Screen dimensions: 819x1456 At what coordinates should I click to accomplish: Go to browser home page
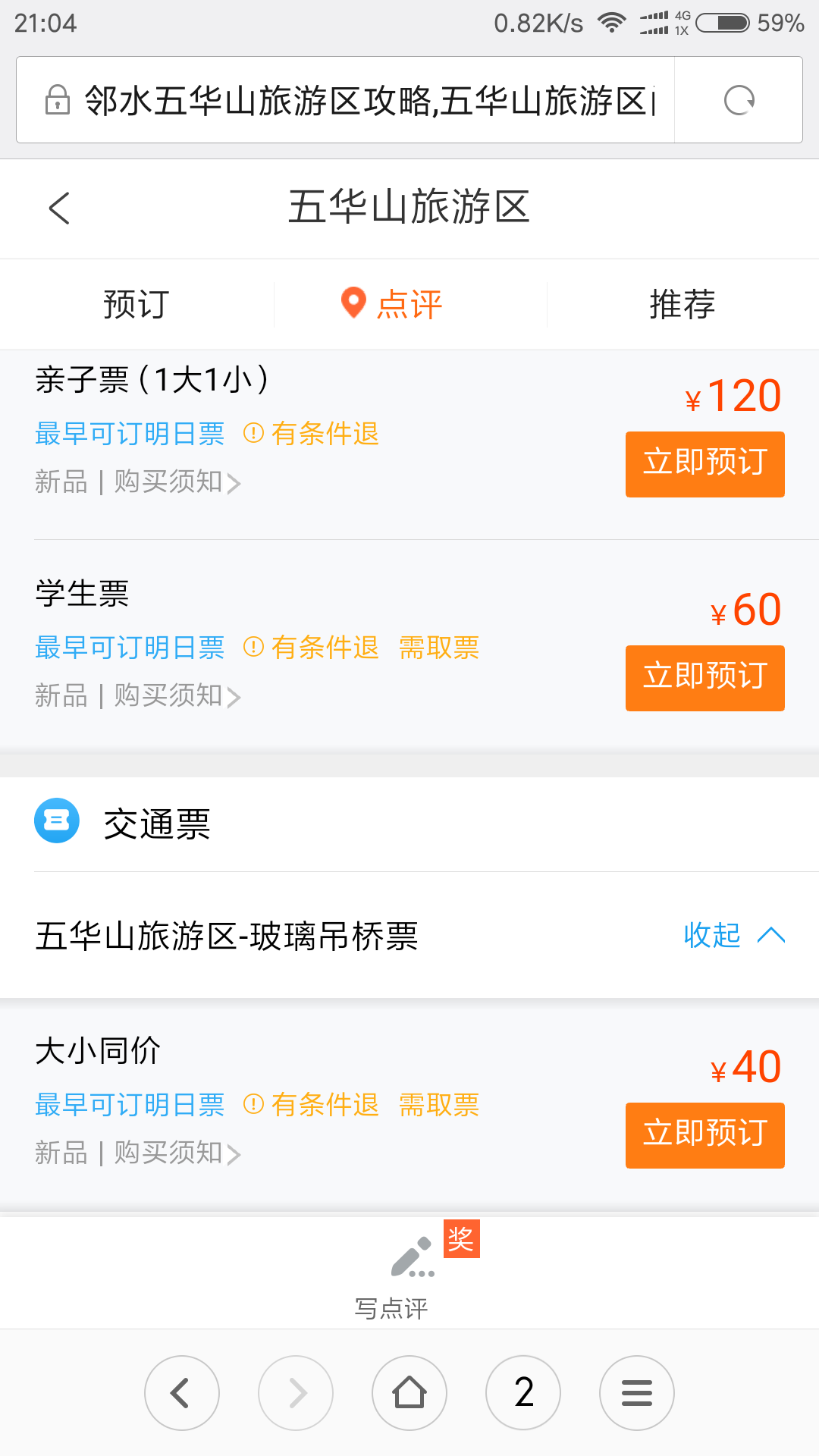[409, 1393]
